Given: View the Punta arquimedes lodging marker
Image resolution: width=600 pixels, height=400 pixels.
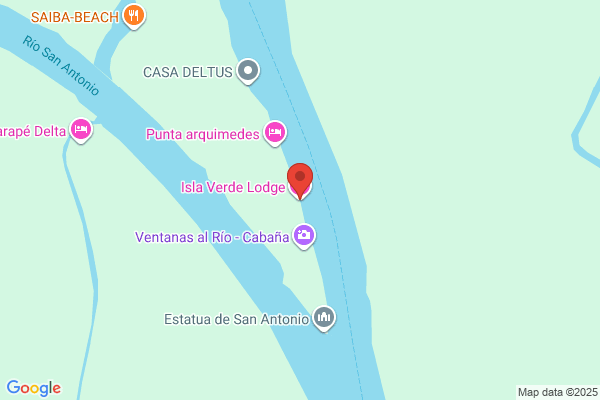Looking at the screenshot, I should coord(275,133).
